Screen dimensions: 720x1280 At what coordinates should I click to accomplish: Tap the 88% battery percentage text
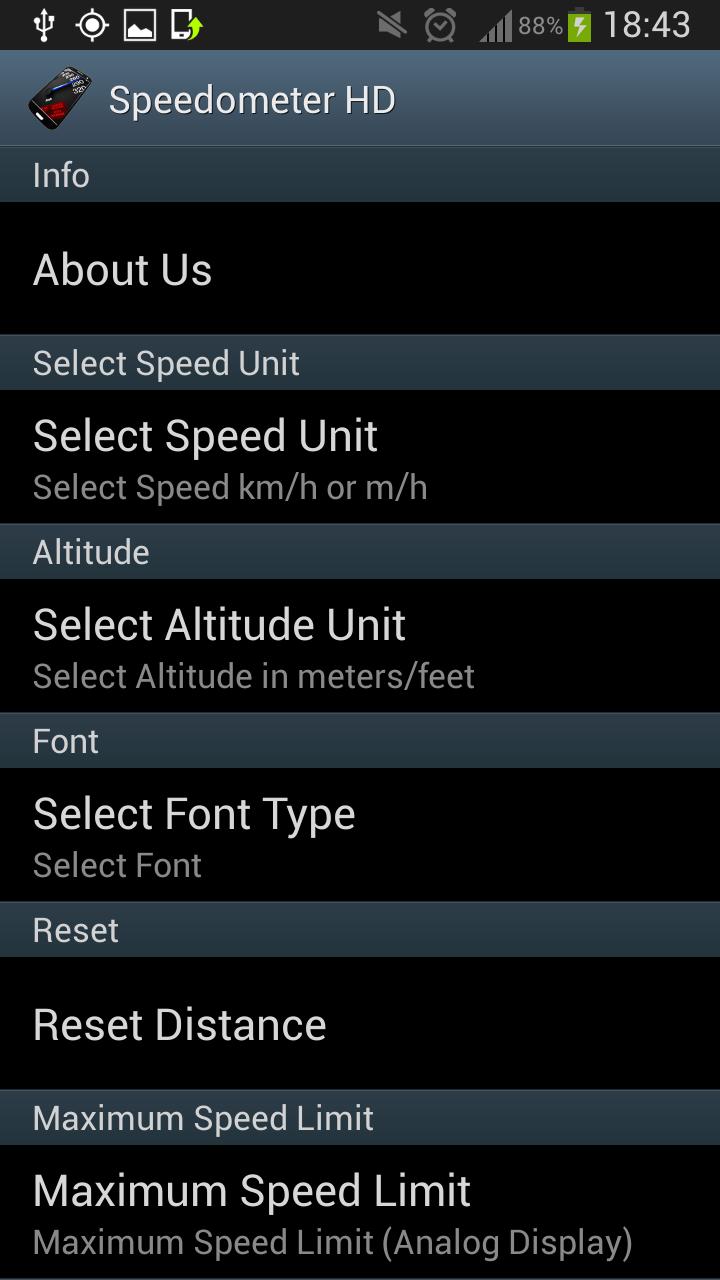pos(539,24)
